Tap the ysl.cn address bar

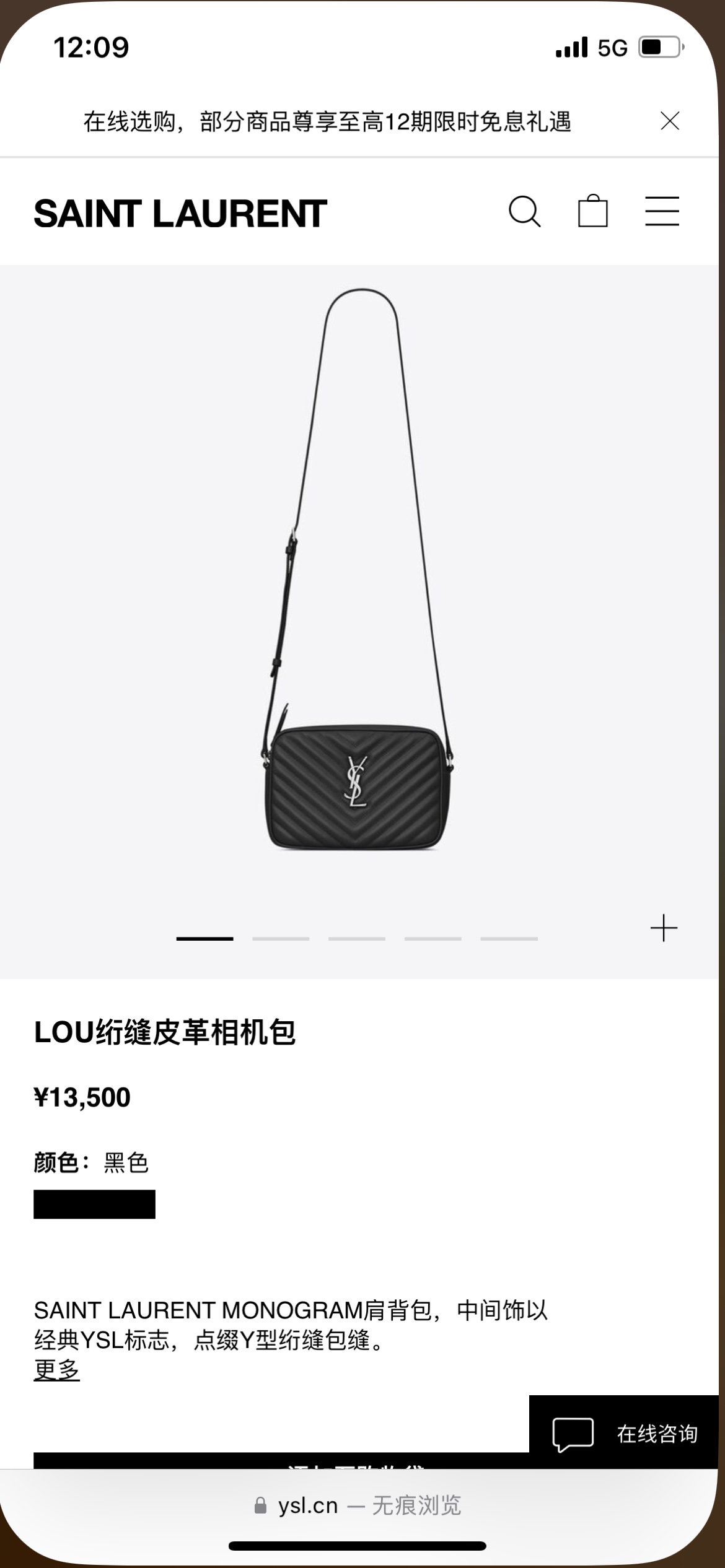pyautogui.click(x=358, y=1505)
